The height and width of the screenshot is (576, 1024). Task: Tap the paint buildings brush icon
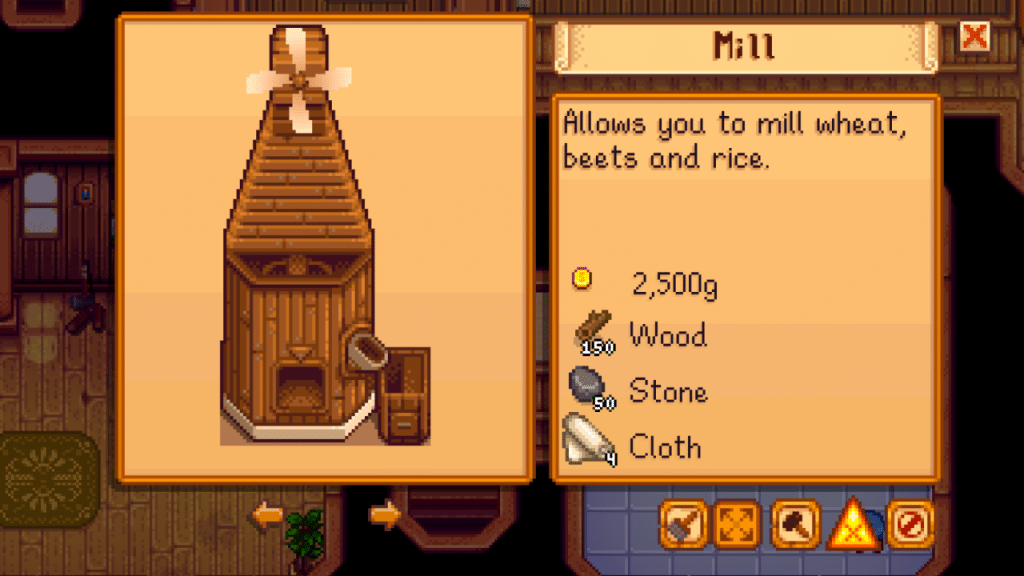coord(684,524)
